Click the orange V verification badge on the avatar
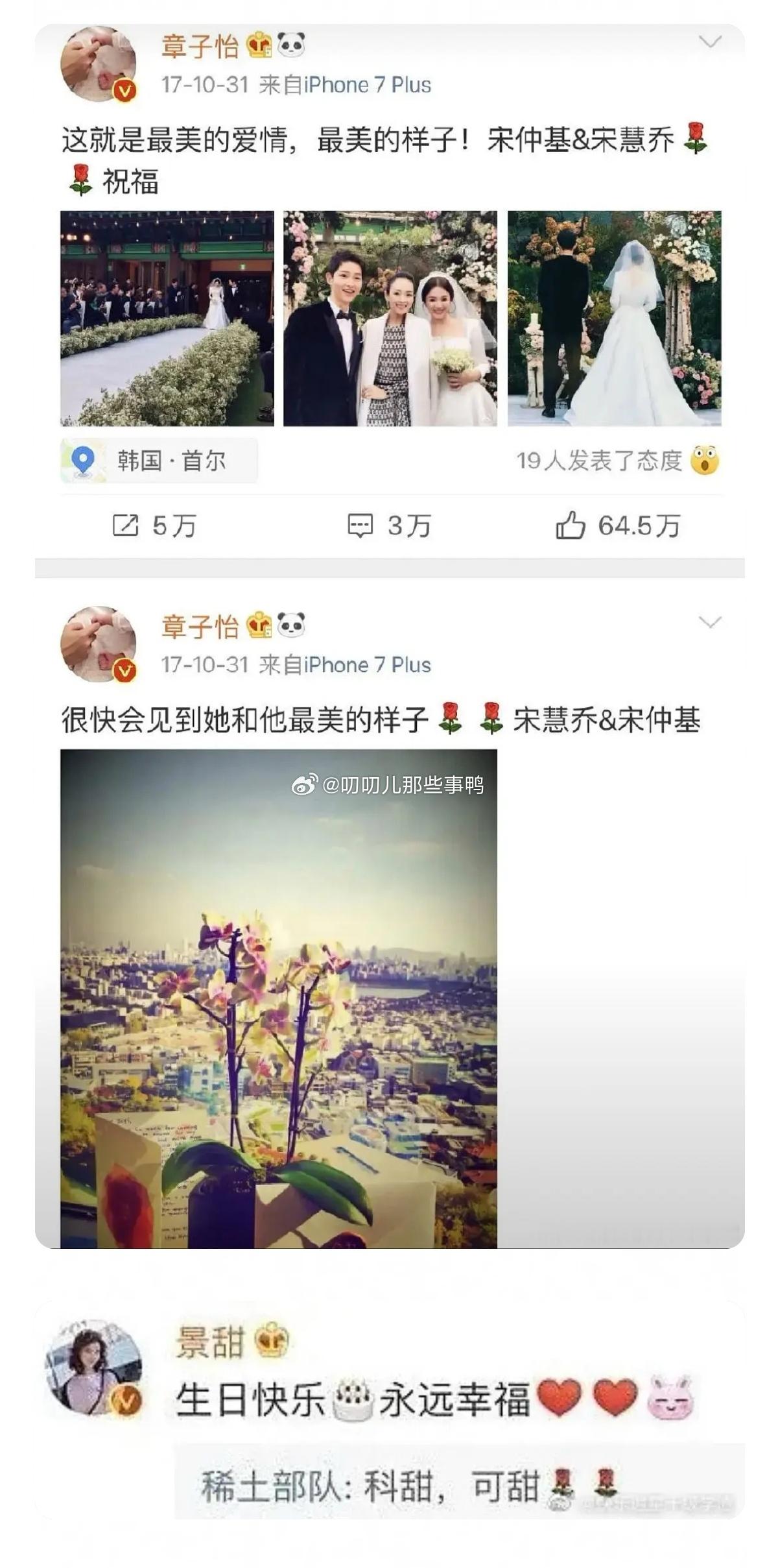 pos(124,90)
